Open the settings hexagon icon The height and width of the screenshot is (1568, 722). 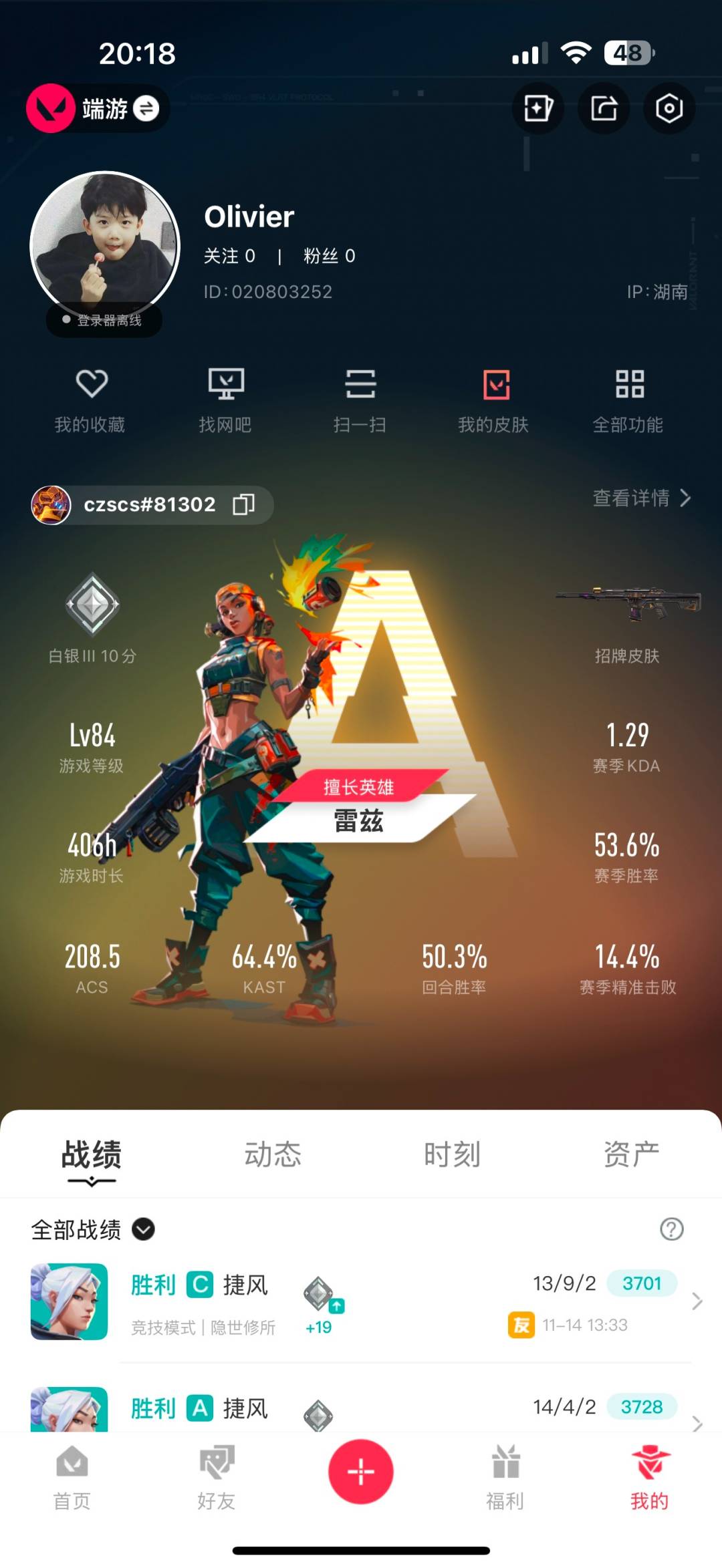click(669, 108)
